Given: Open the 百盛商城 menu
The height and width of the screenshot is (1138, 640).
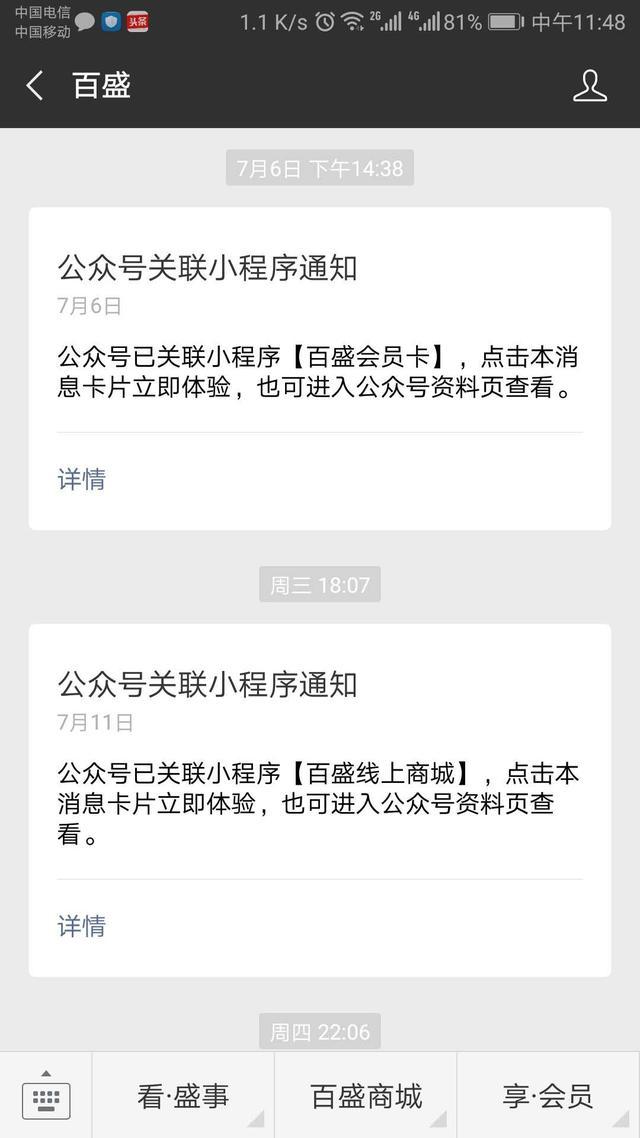Looking at the screenshot, I should click(x=366, y=1095).
